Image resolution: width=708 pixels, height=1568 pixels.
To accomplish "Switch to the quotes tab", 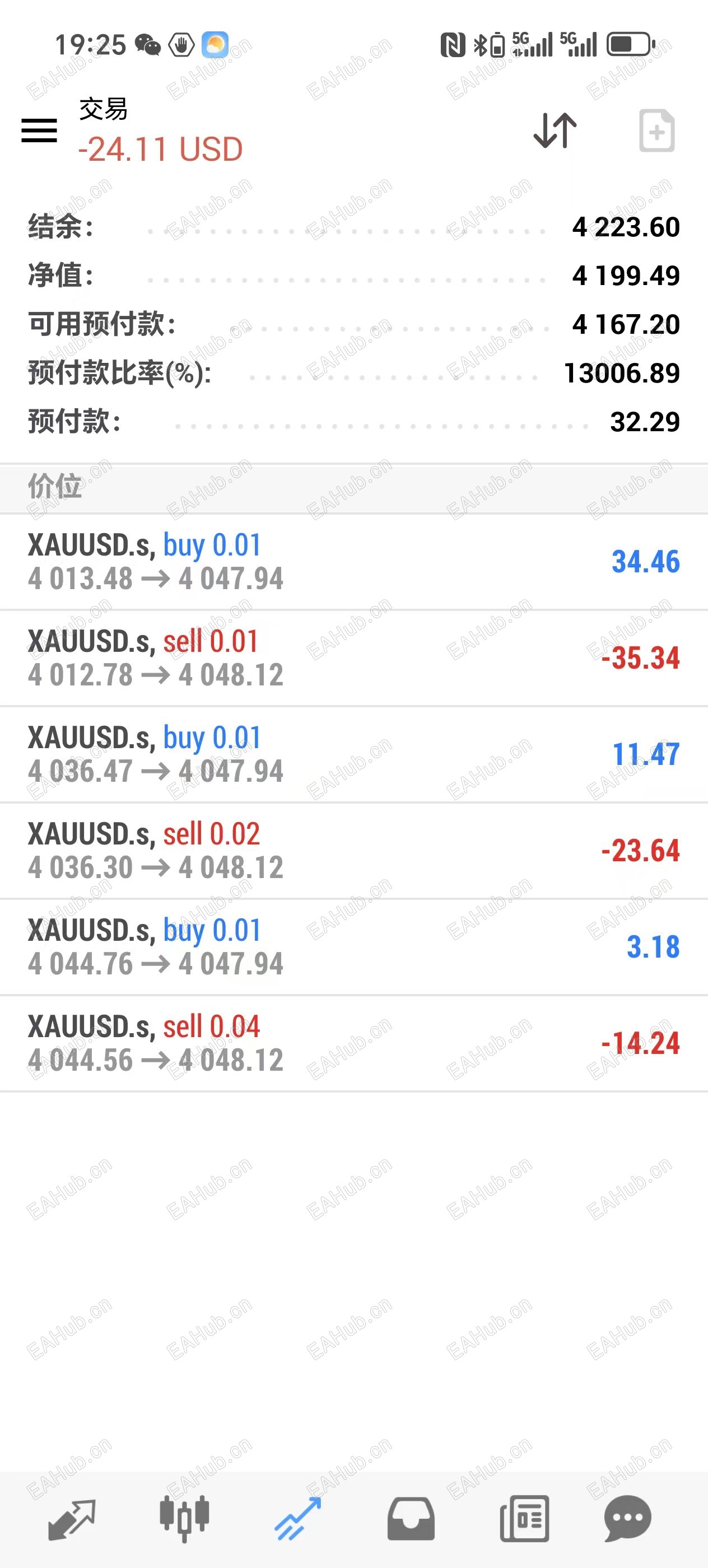I will click(x=71, y=1519).
